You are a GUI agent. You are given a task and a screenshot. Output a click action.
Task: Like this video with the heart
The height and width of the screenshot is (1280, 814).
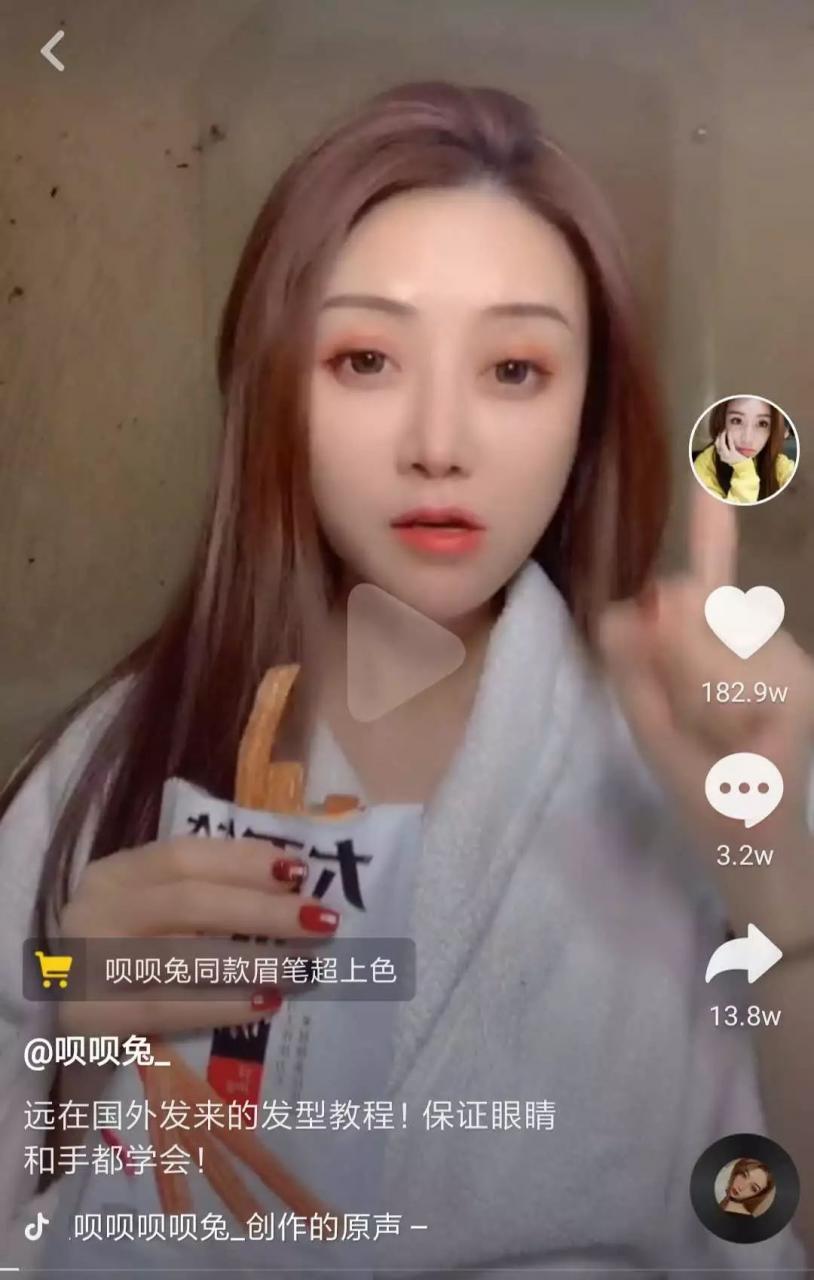pyautogui.click(x=744, y=622)
